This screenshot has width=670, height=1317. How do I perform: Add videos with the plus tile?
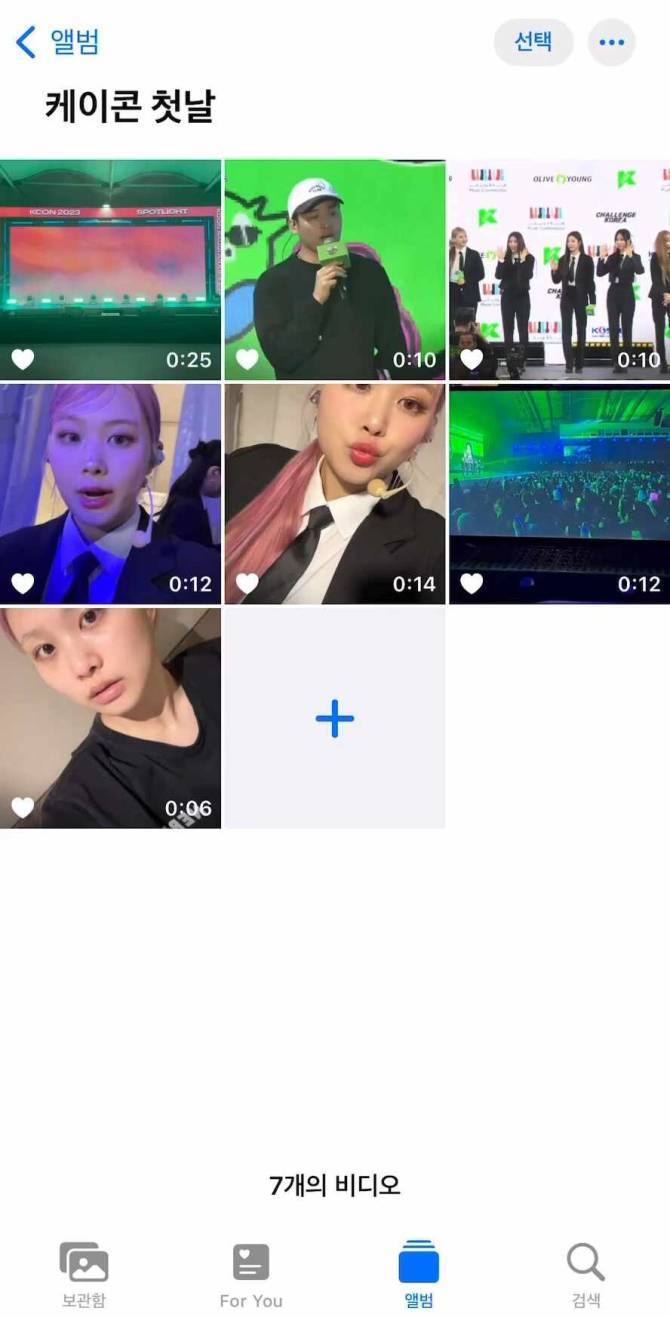pos(334,718)
